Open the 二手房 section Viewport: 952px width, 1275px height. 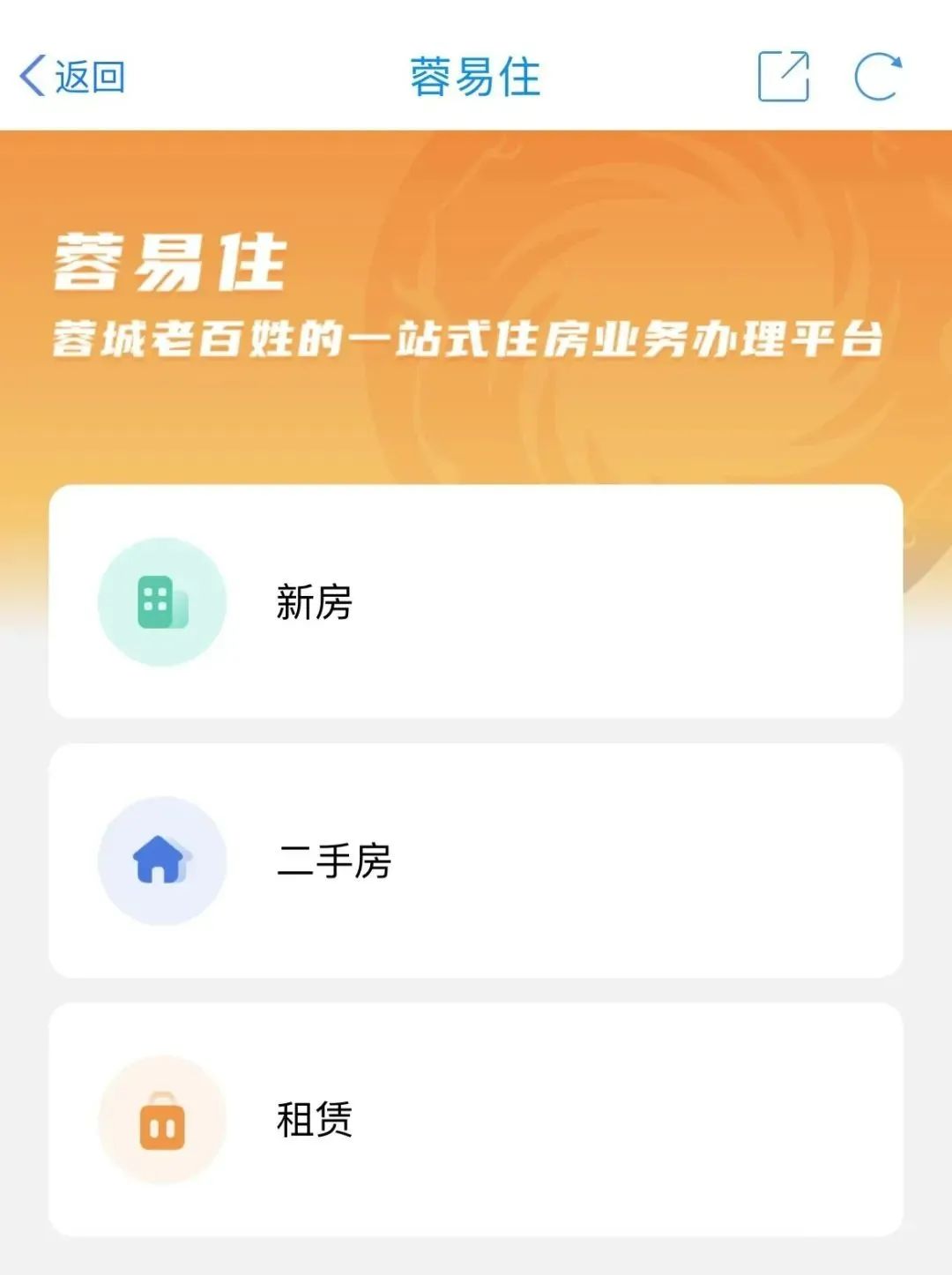click(x=476, y=861)
